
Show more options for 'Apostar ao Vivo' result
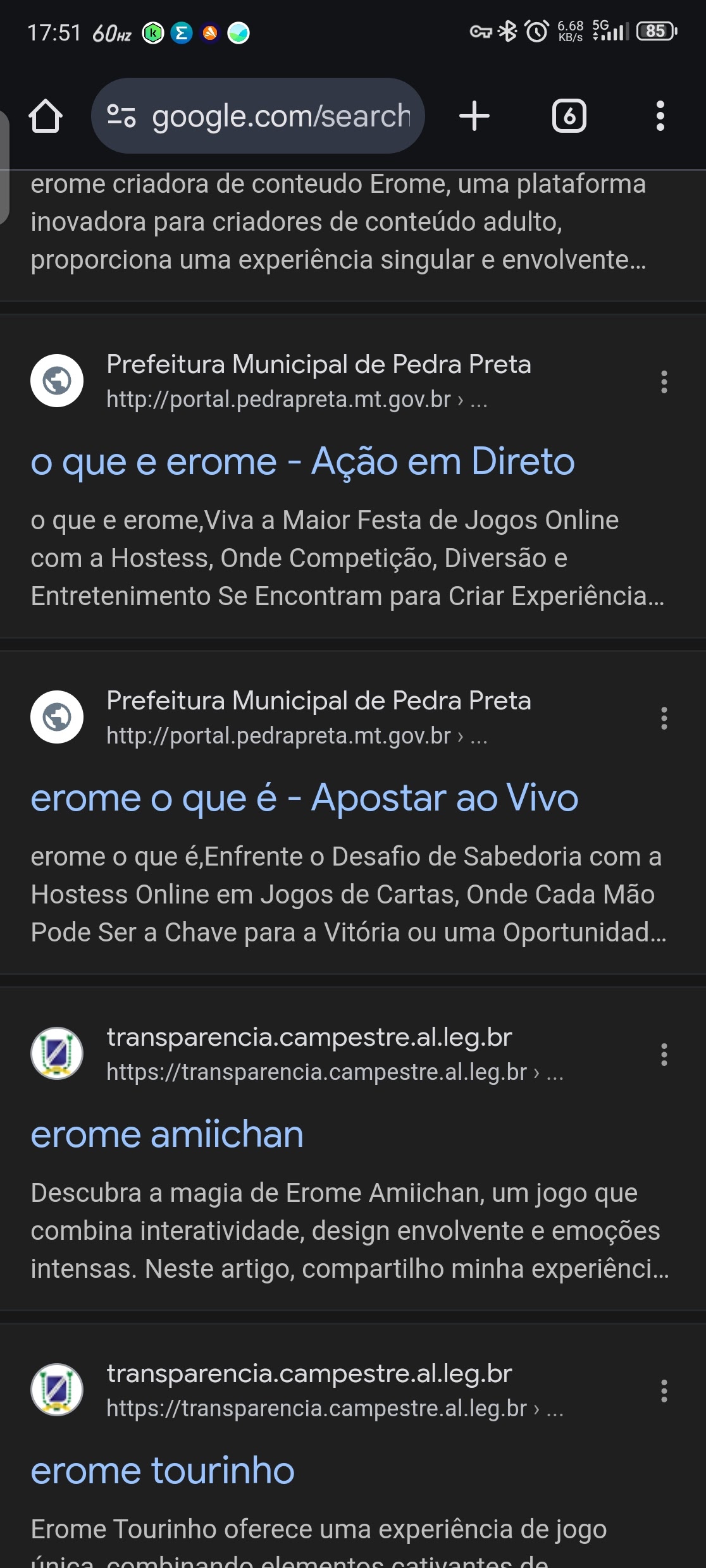pos(664,718)
